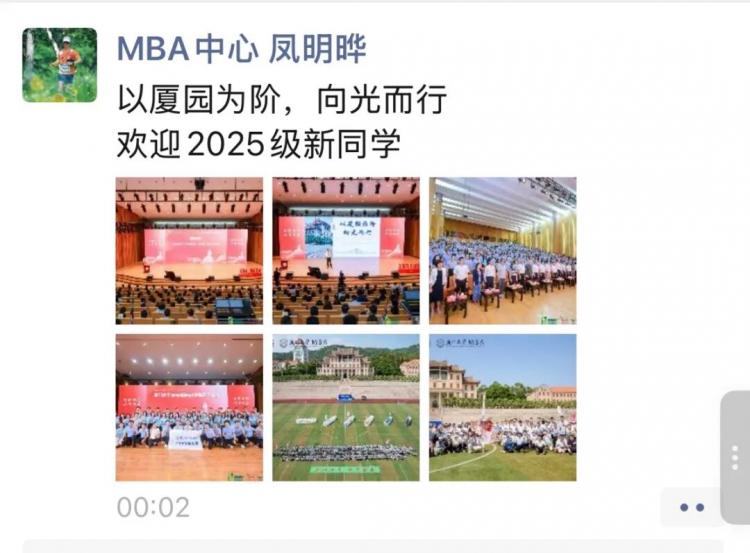Open second photo showing speaker slide on stage
The image size is (750, 553).
tap(346, 251)
